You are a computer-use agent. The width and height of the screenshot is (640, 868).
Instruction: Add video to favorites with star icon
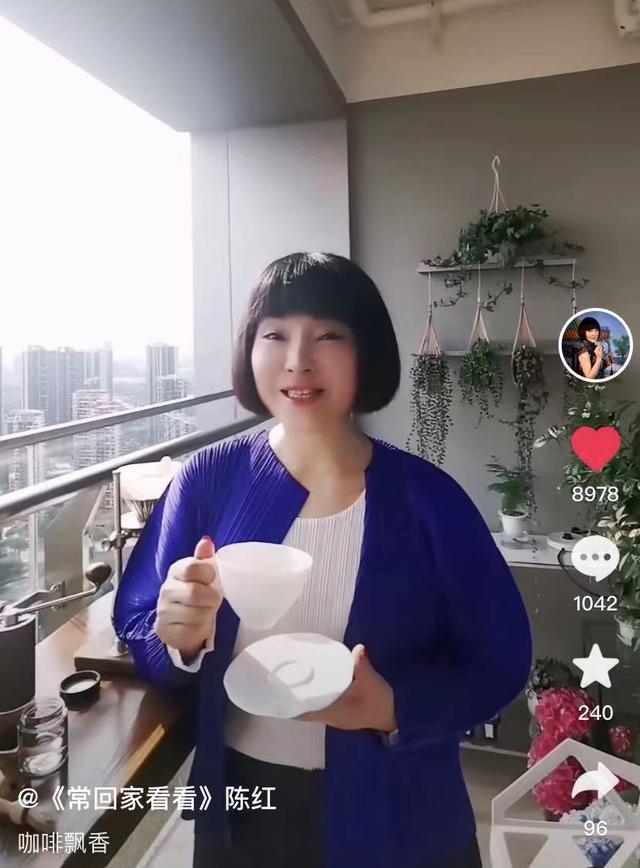point(595,667)
